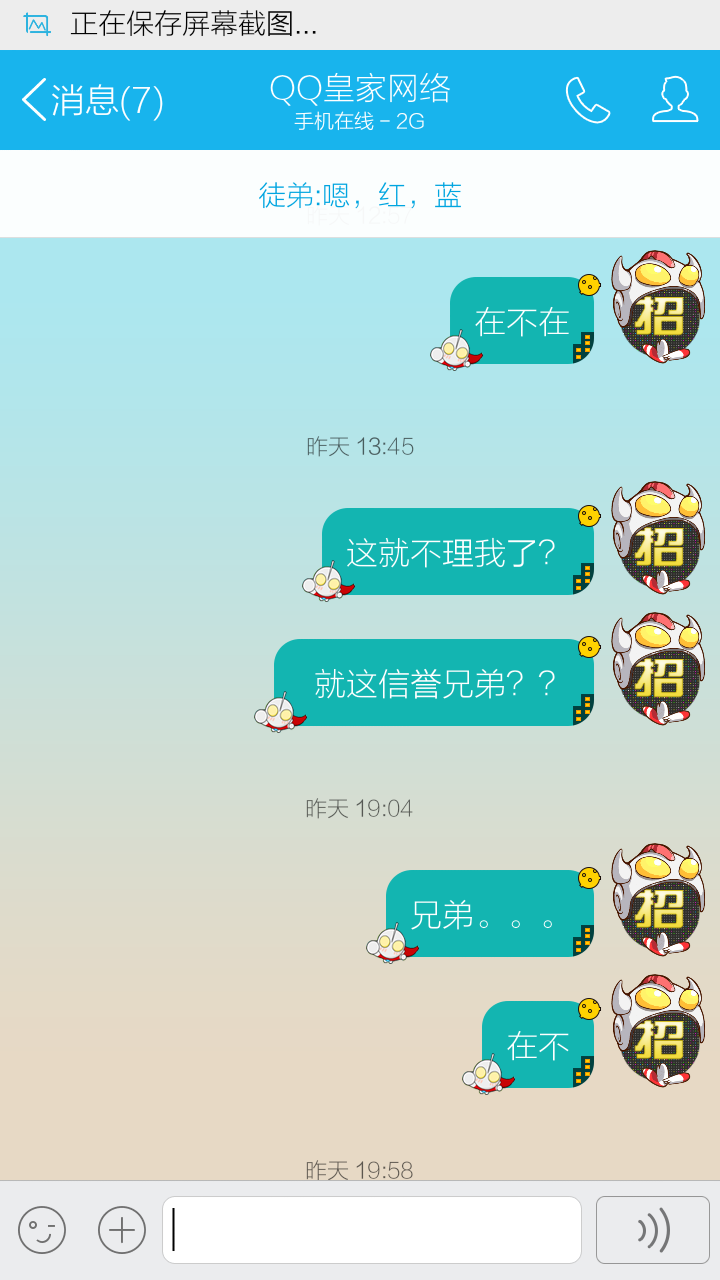
Task: Open the 徒弟:嗯，红，蓝 notification banner
Action: [x=360, y=194]
